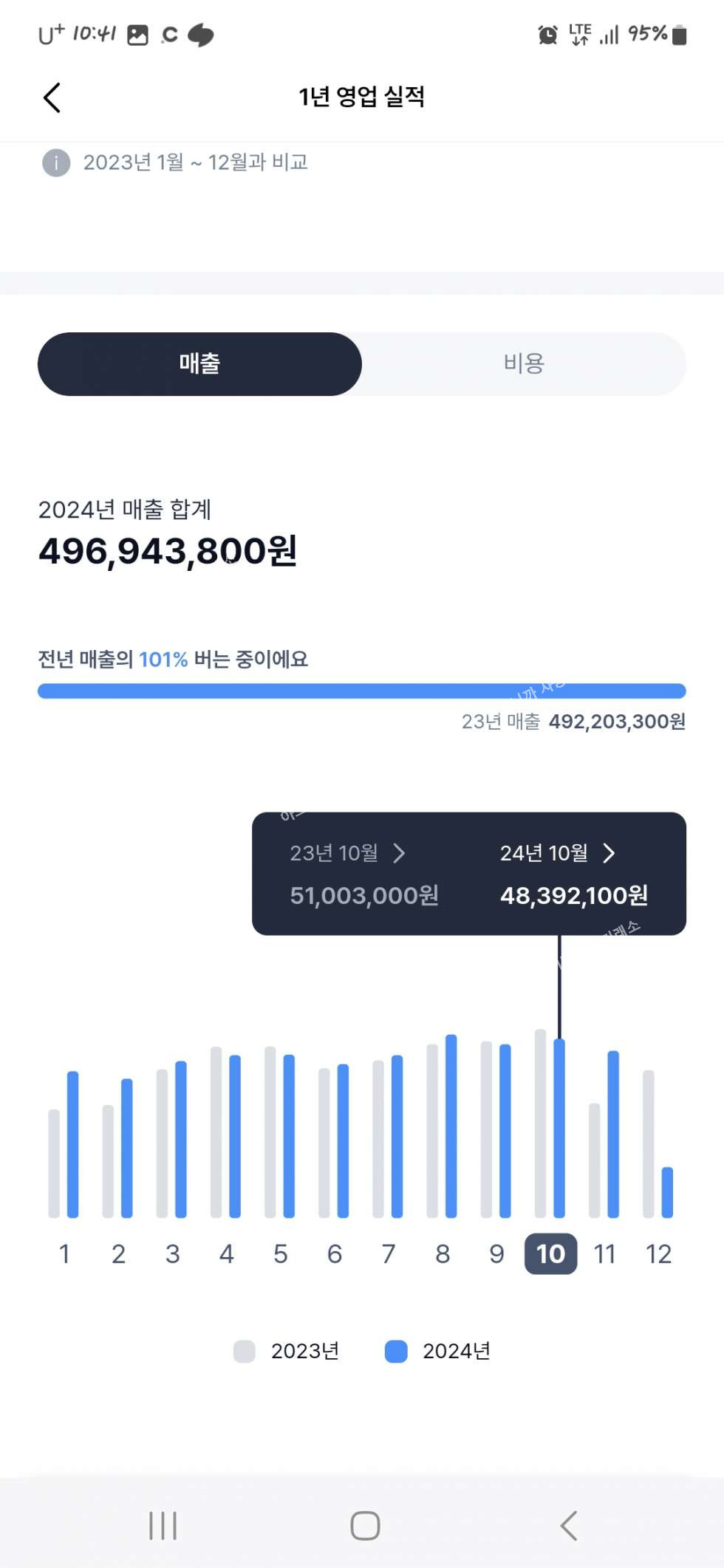
Task: Open recent apps from navigation bar
Action: [x=163, y=1525]
